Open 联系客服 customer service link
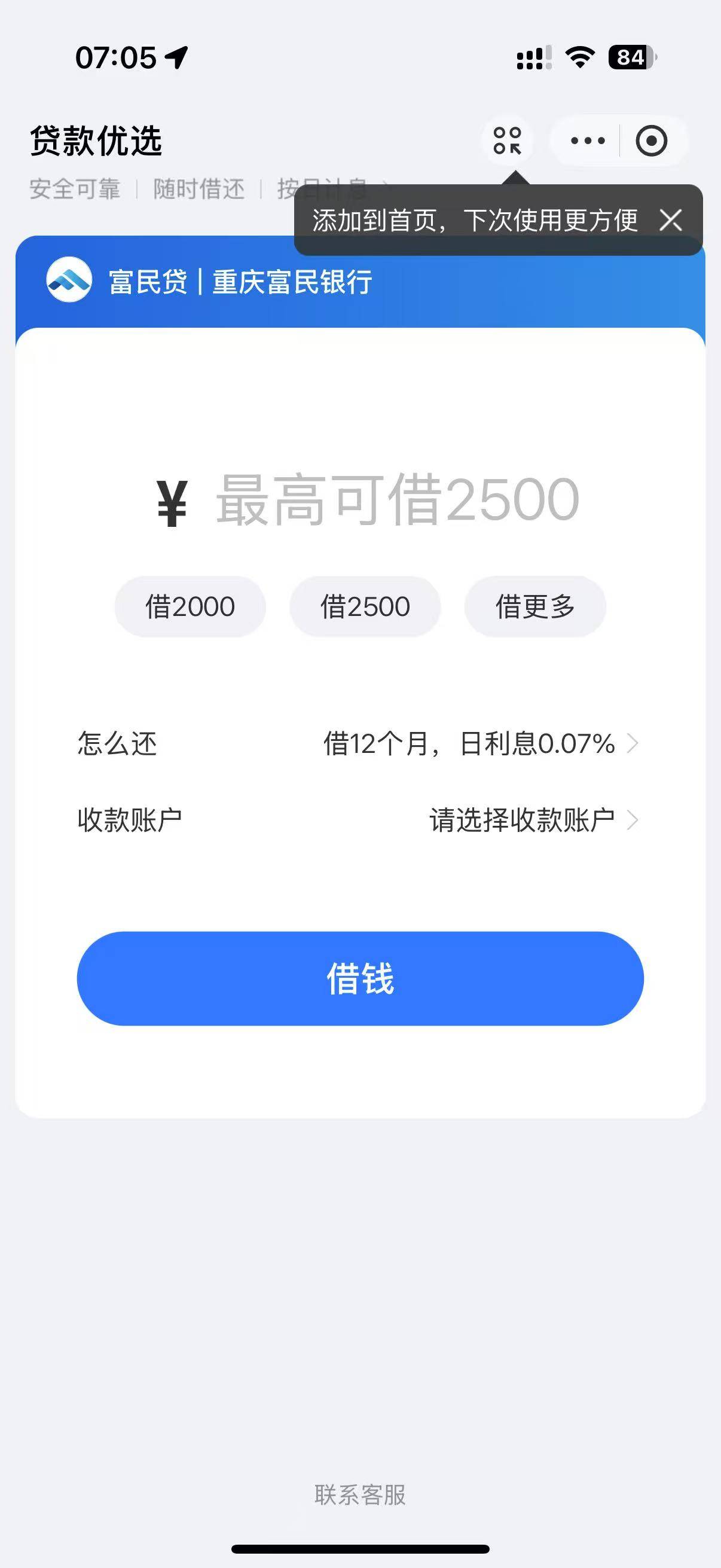This screenshot has height=1568, width=721. click(x=360, y=1494)
